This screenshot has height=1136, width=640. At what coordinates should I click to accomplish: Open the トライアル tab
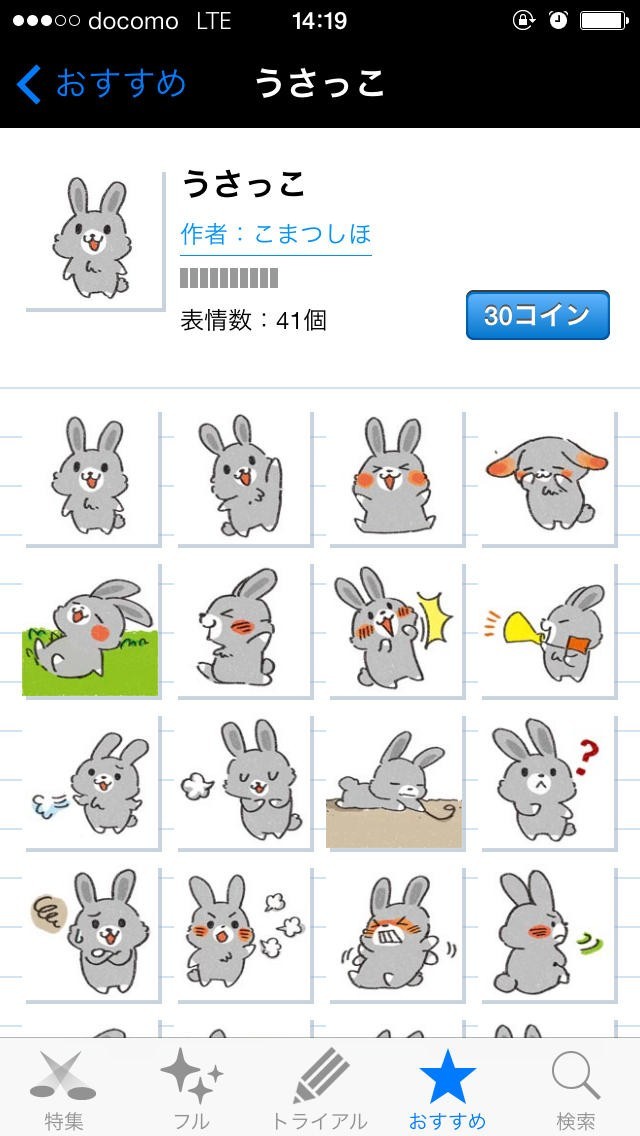pyautogui.click(x=320, y=1090)
